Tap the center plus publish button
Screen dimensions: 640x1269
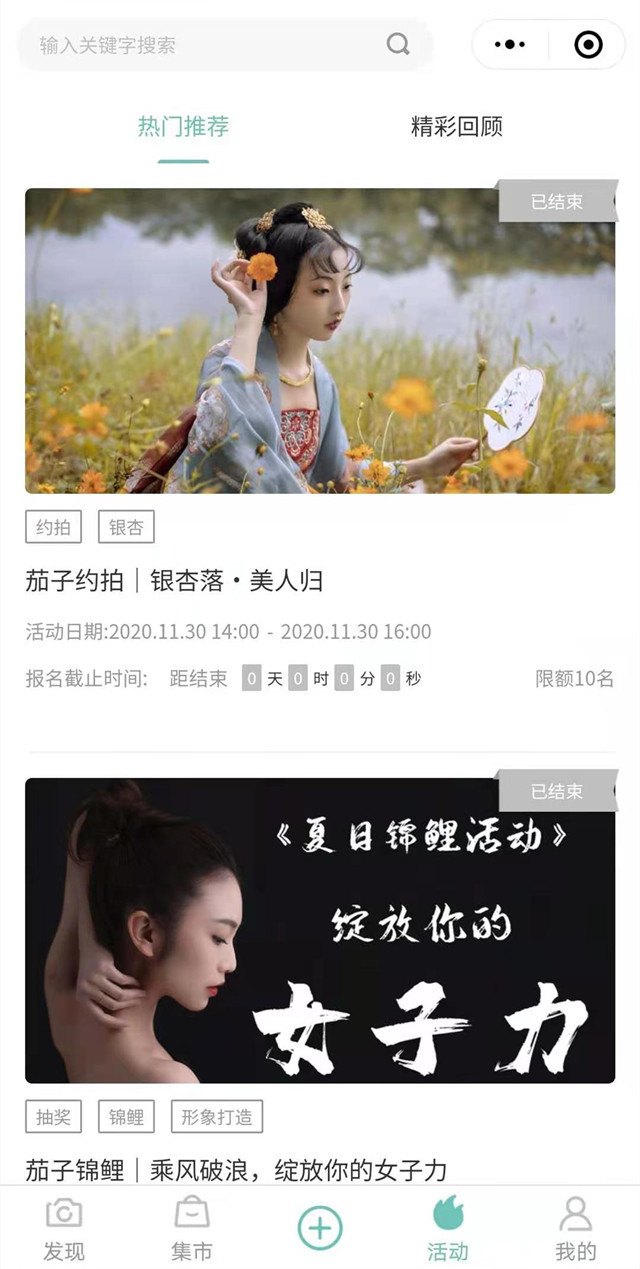tap(320, 1227)
